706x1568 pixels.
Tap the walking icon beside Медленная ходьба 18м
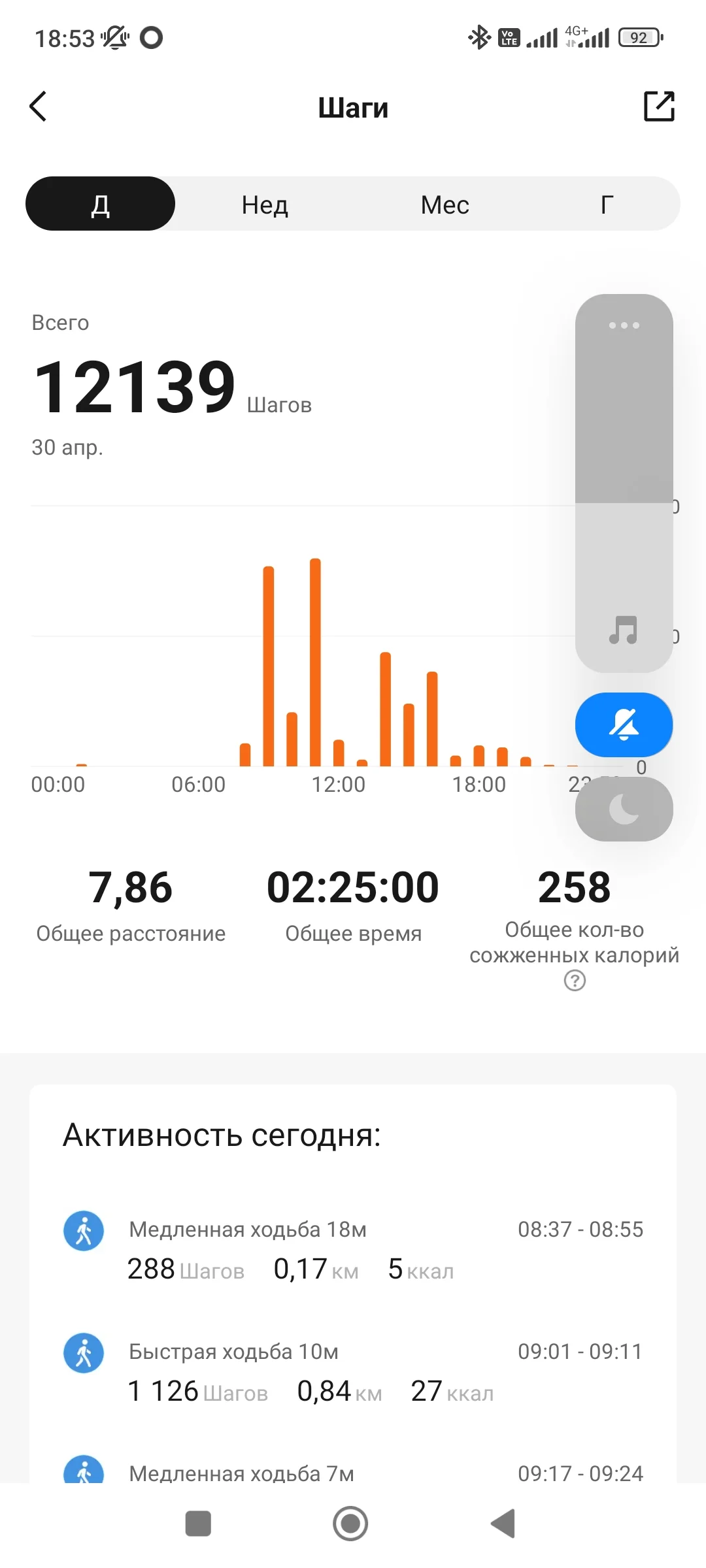(x=83, y=1230)
